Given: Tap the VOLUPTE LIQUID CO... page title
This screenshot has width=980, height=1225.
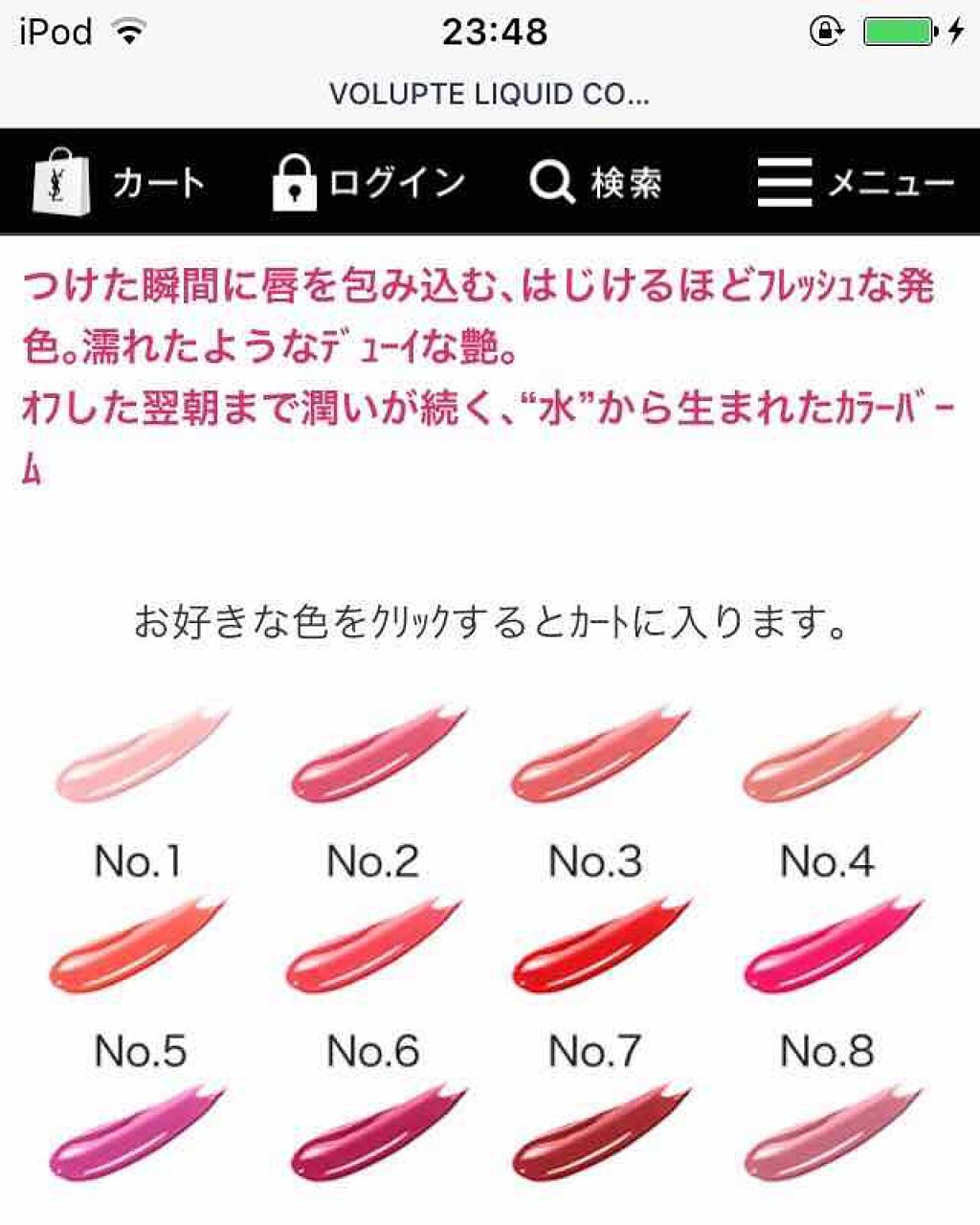Looking at the screenshot, I should click(490, 96).
